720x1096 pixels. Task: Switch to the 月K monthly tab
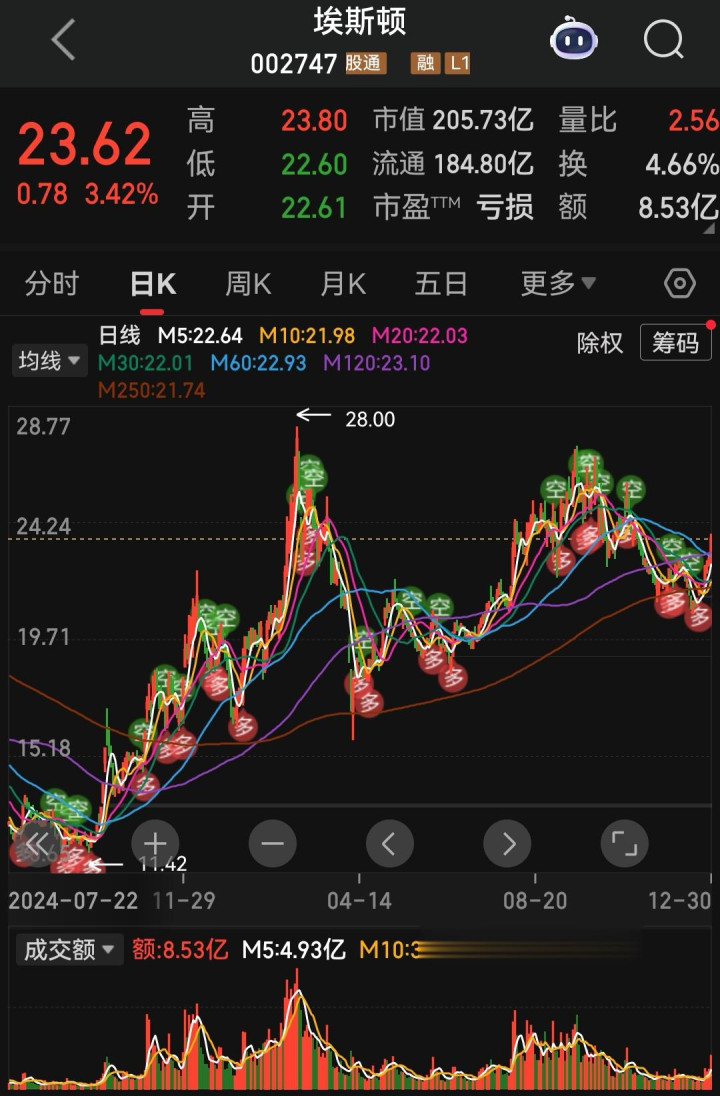coord(343,284)
